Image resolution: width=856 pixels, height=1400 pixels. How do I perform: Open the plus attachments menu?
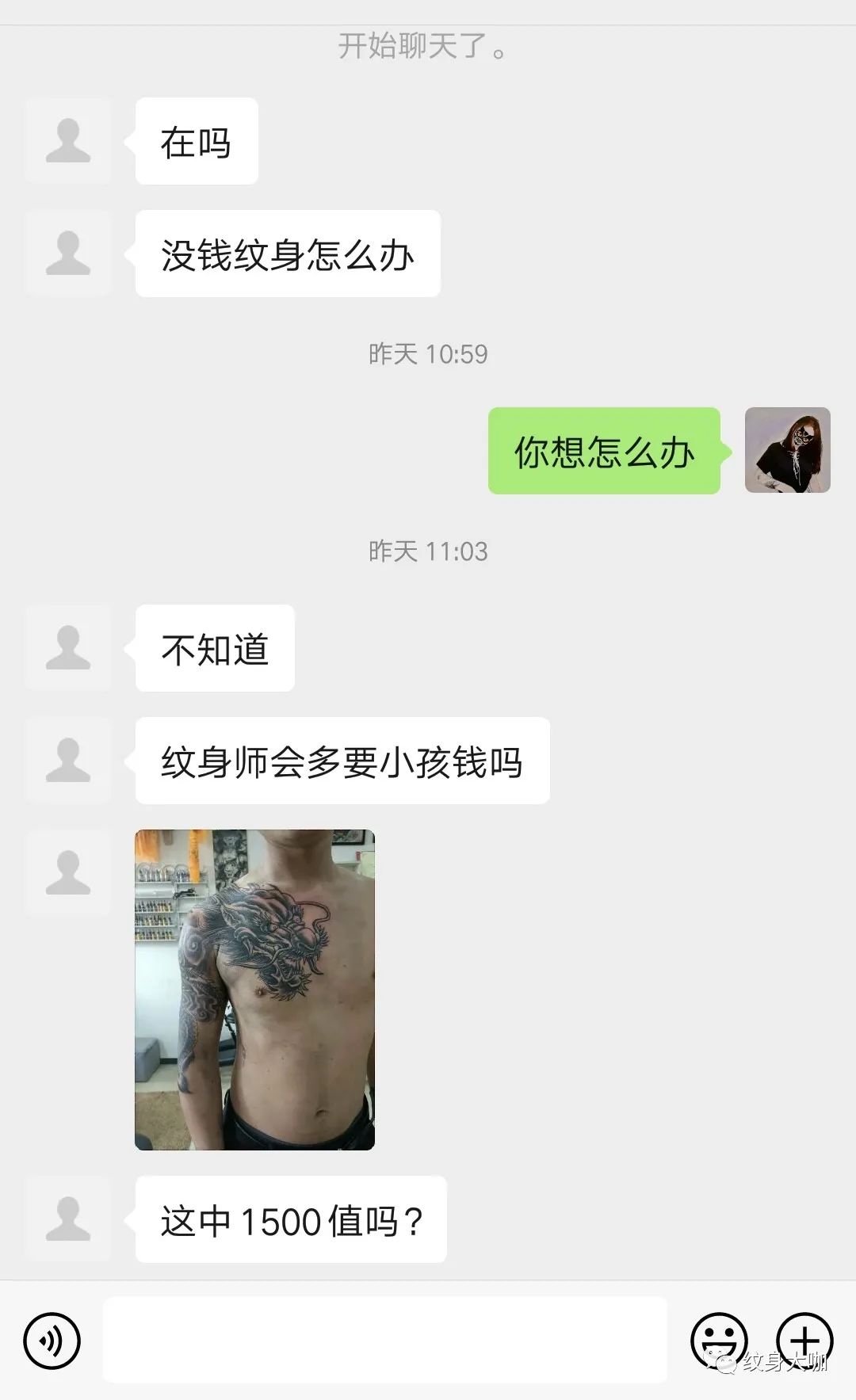[804, 1341]
